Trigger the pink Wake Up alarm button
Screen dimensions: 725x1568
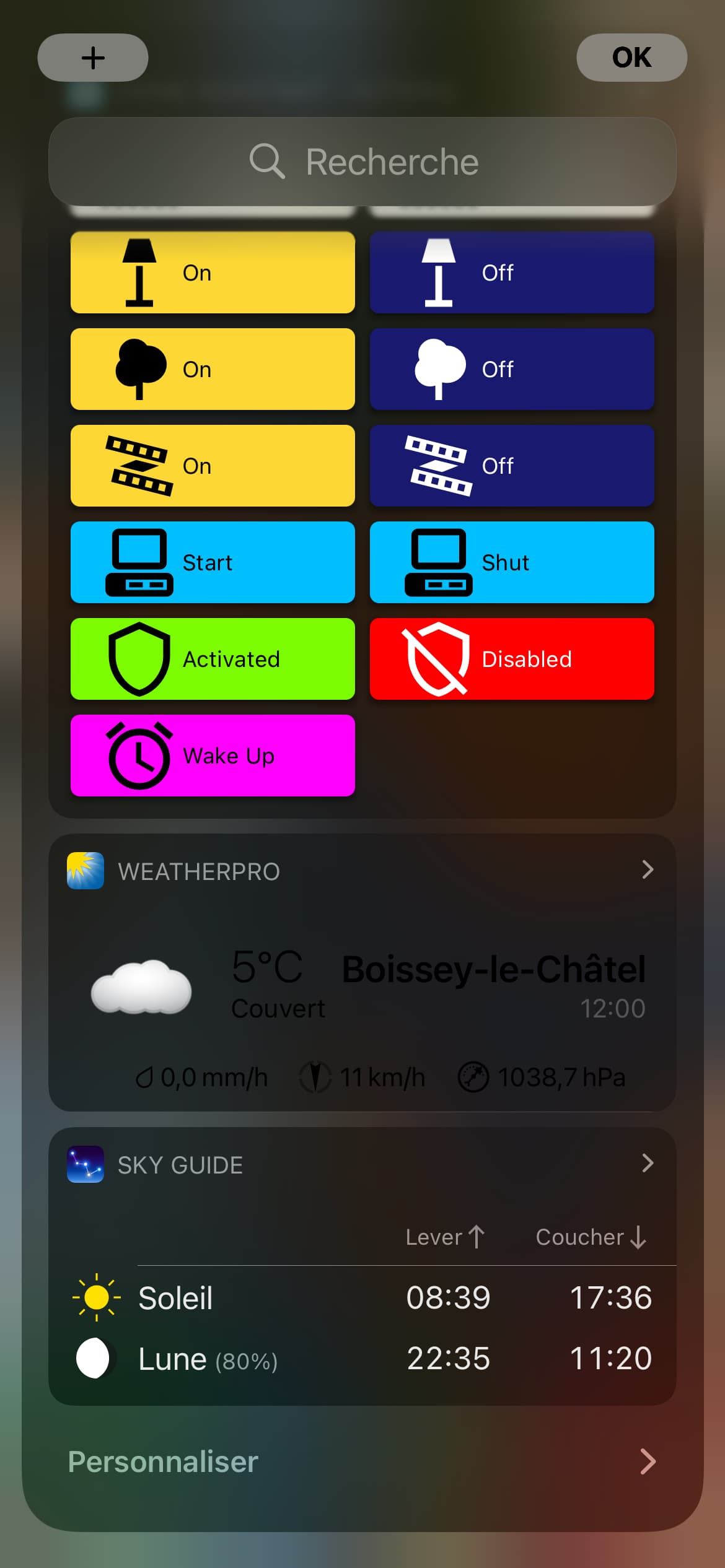(x=213, y=756)
